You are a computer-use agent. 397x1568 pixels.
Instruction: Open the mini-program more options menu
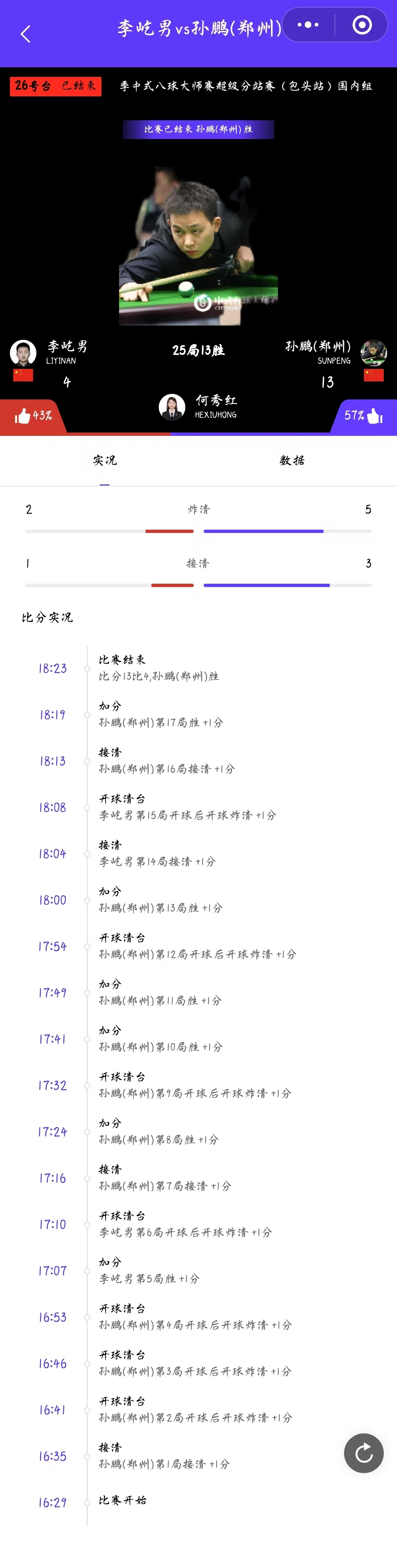point(308,25)
